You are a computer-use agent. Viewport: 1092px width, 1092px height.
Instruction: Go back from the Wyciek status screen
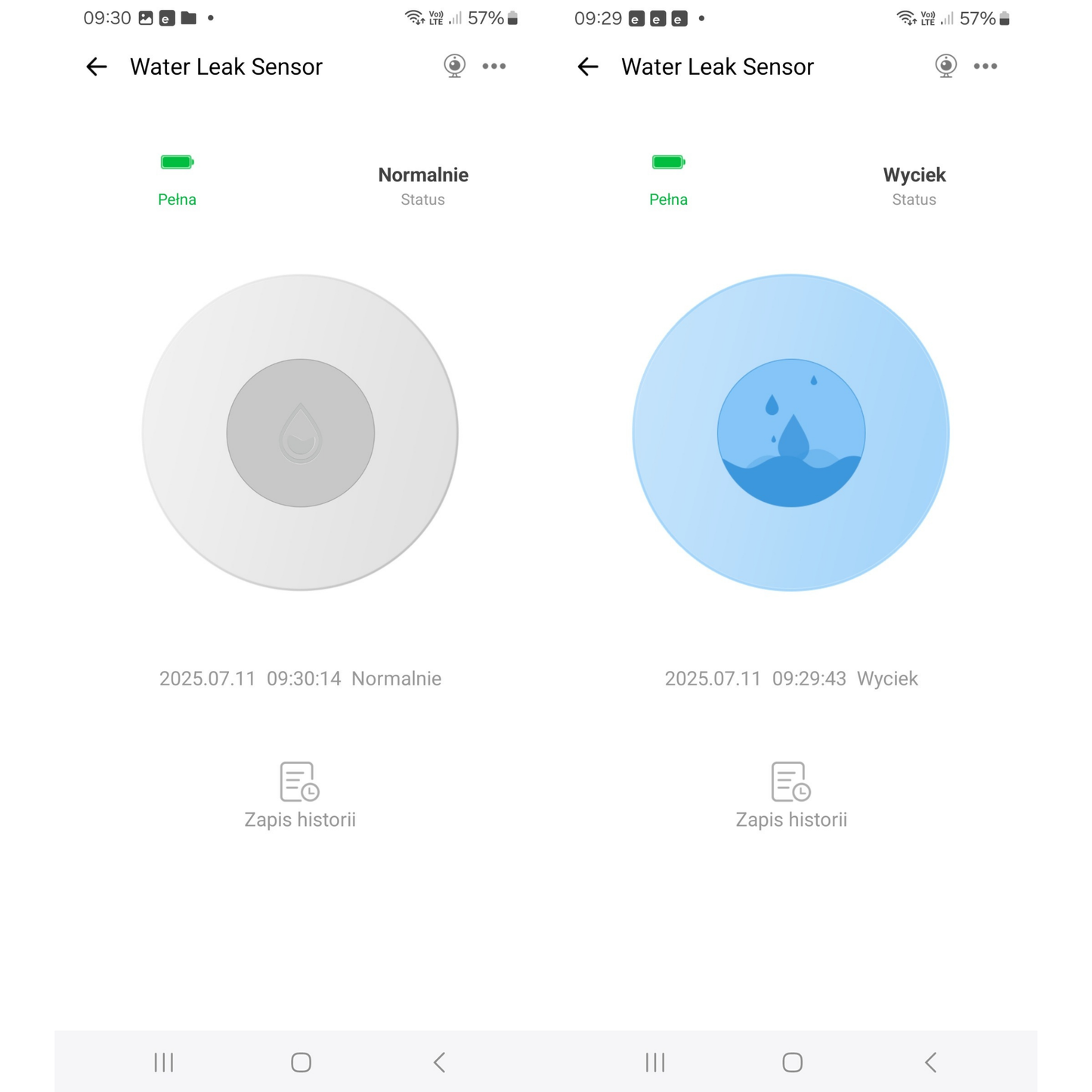pyautogui.click(x=588, y=67)
